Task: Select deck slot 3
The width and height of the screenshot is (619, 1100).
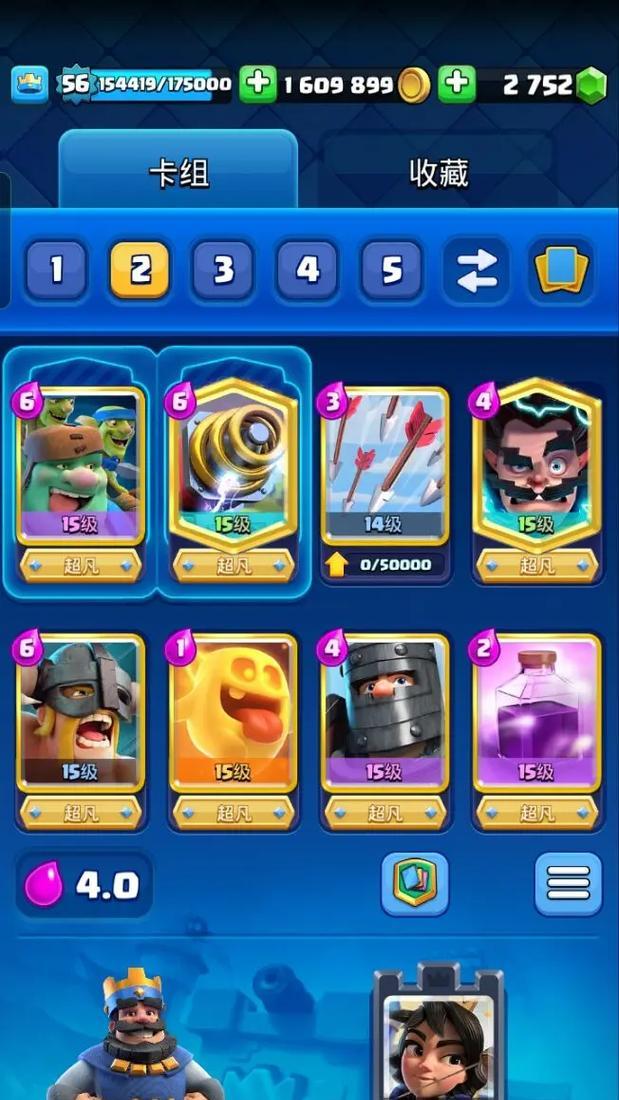Action: tap(223, 270)
